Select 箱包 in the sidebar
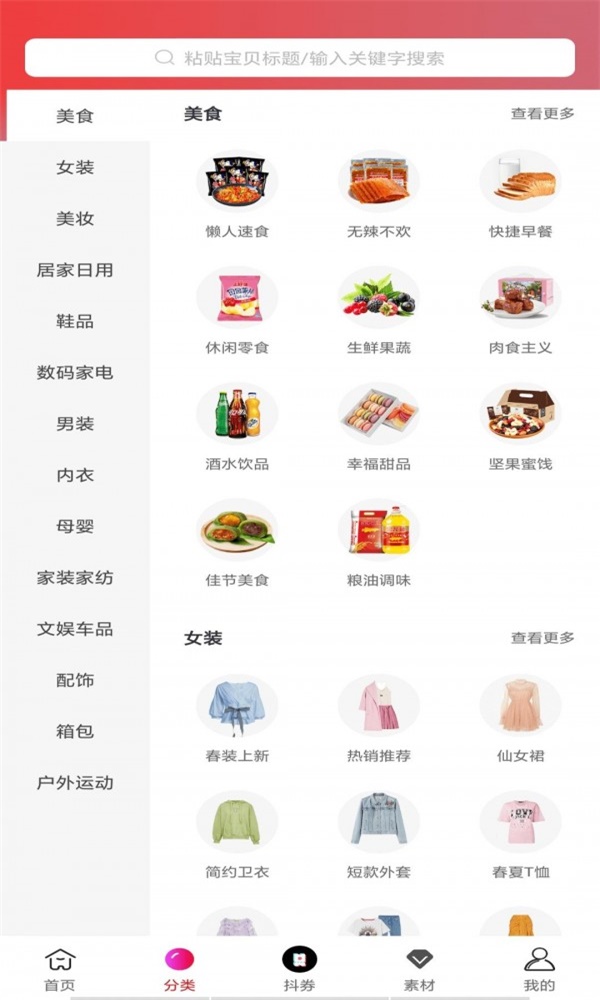Viewport: 600px width, 1000px height. [75, 732]
